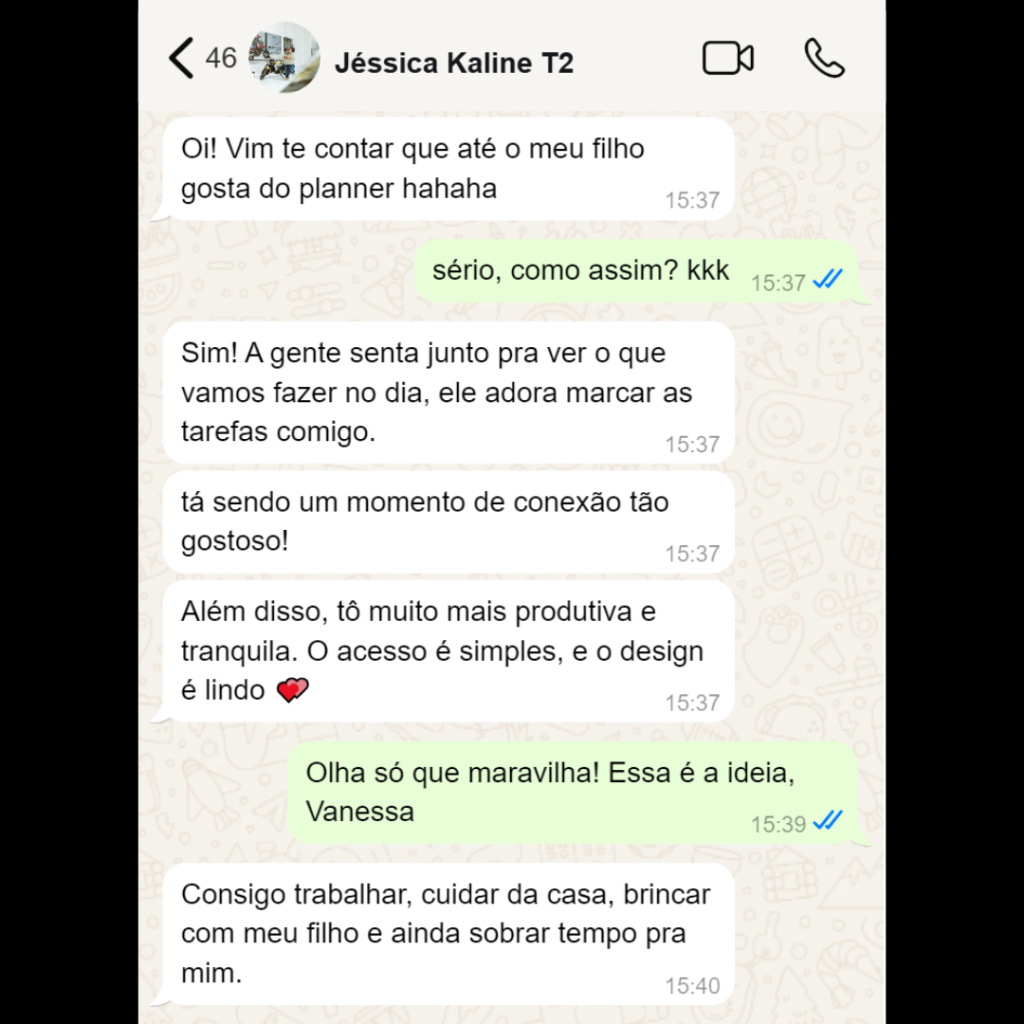Open Jéssica Kaline T2 contact info

453,63
